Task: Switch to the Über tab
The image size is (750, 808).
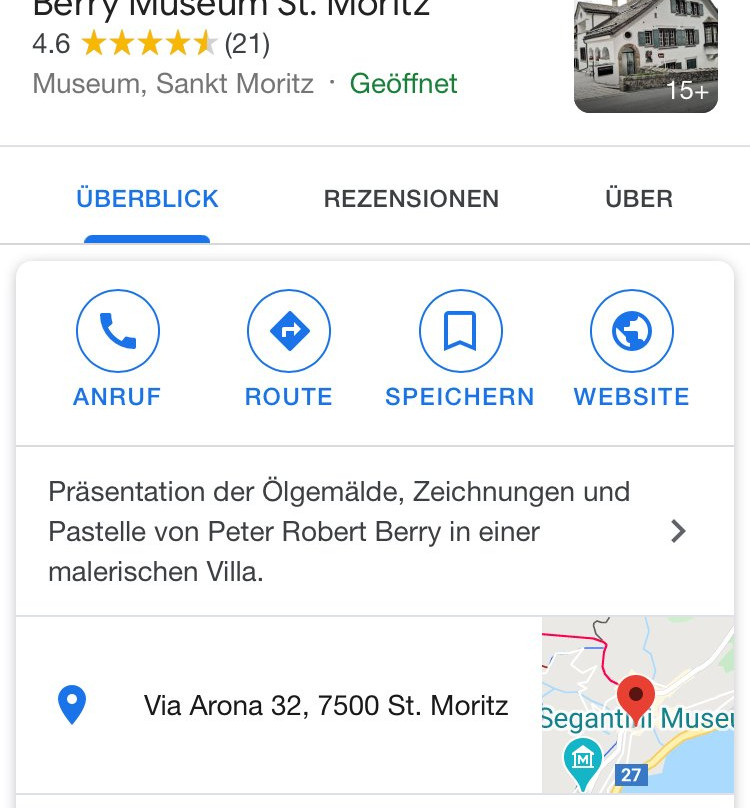Action: tap(639, 199)
